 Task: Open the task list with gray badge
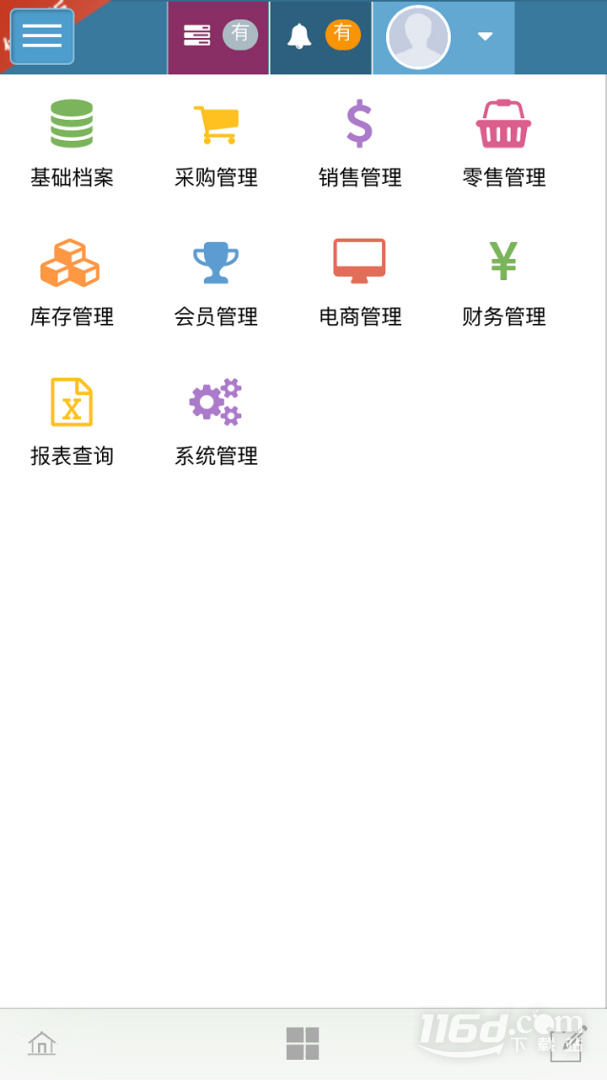point(218,37)
